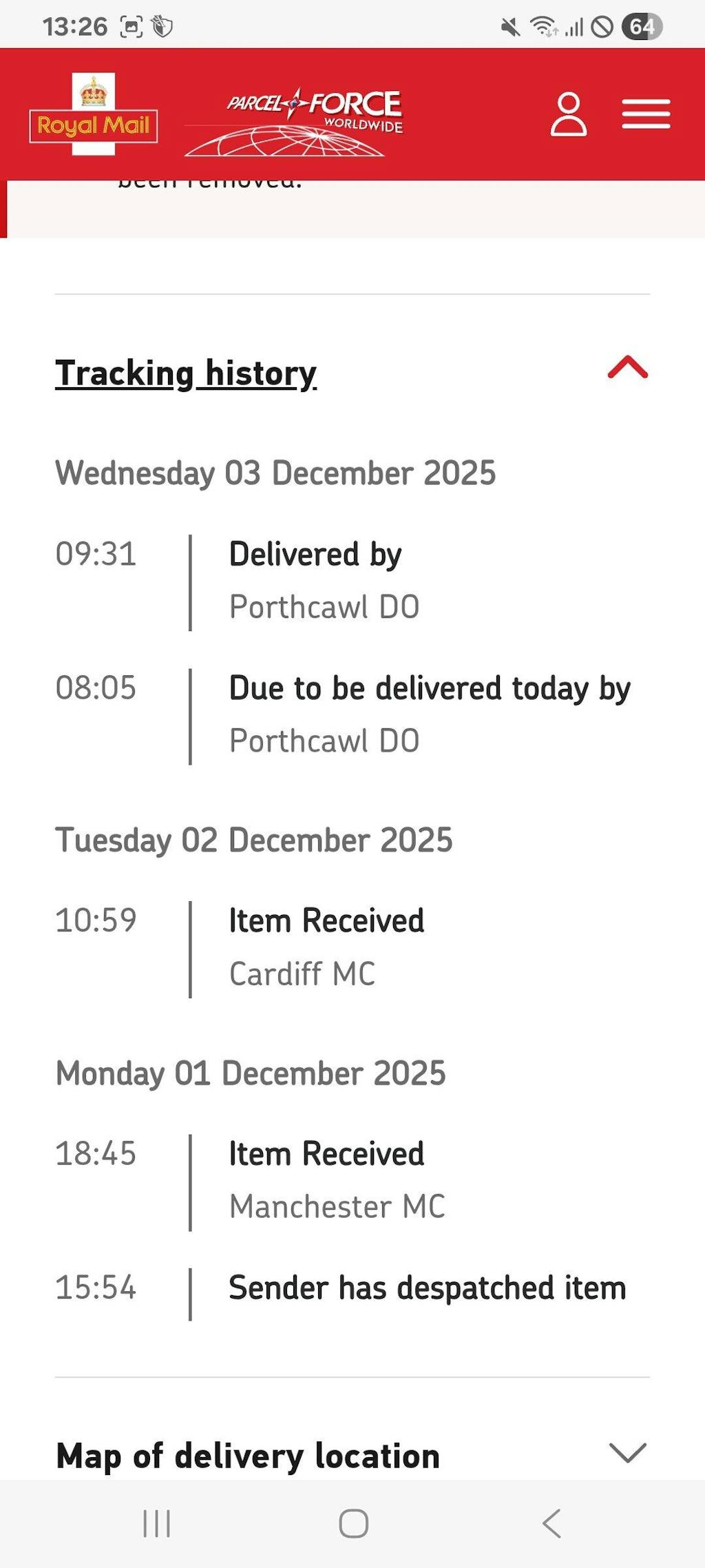Expand Map of delivery location
The height and width of the screenshot is (1568, 705).
tap(627, 1453)
